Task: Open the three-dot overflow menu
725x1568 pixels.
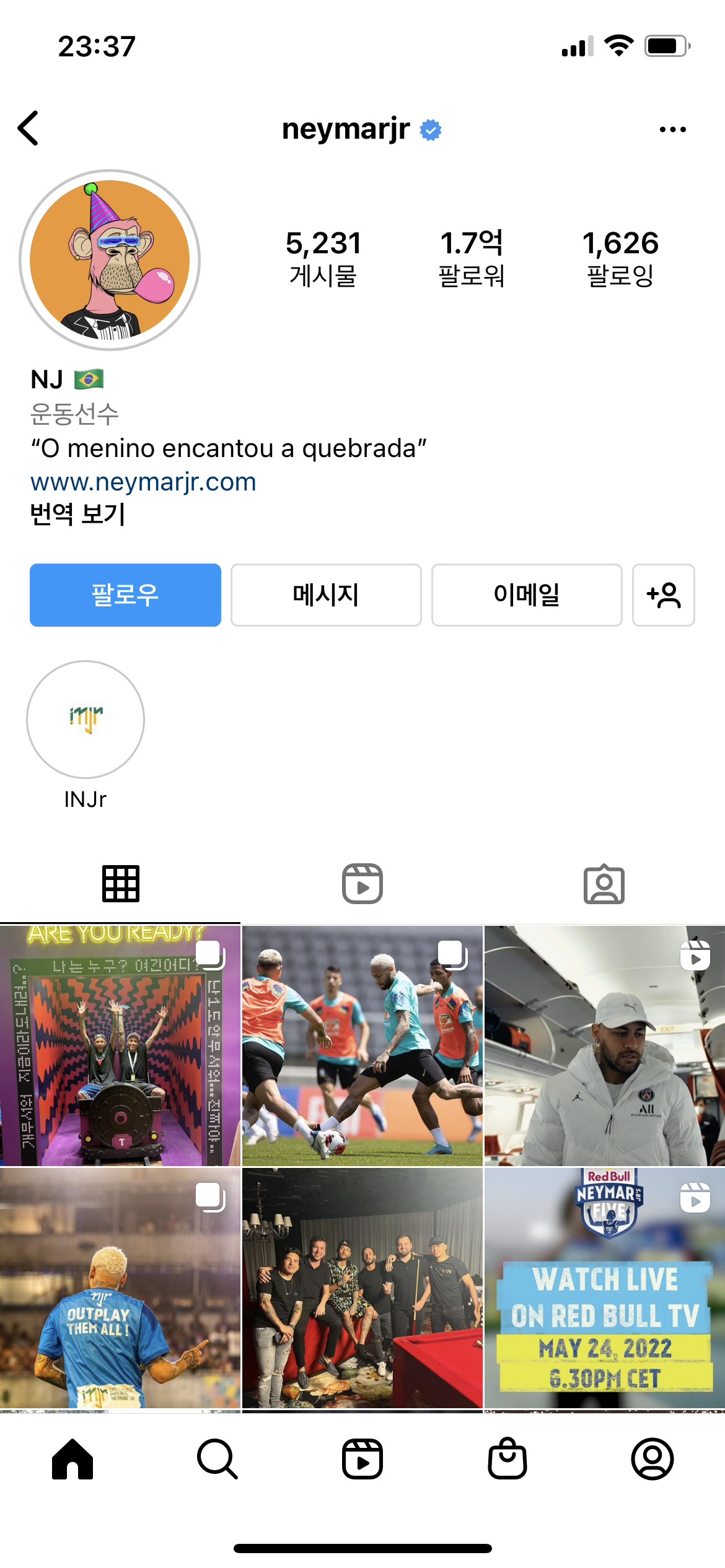Action: coord(672,129)
